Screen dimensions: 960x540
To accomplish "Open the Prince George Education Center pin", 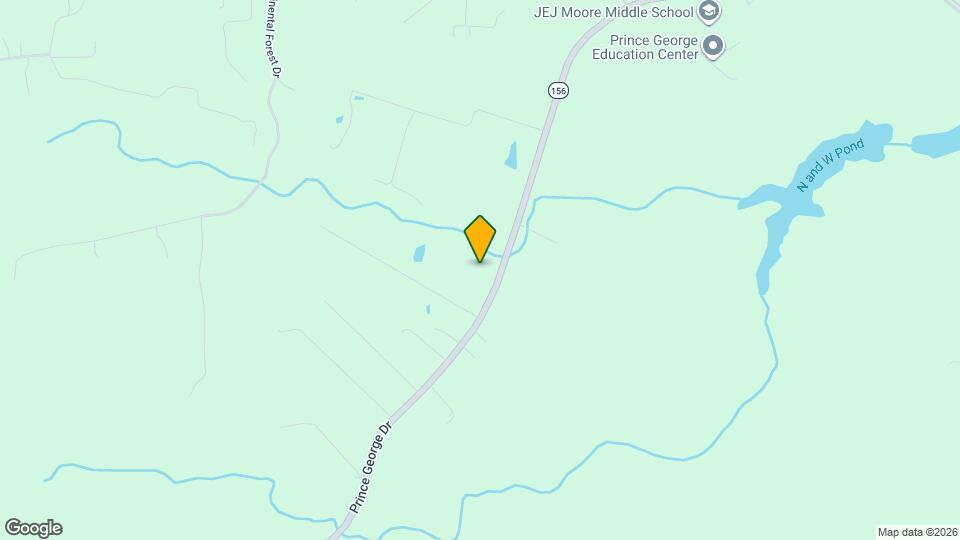I will [713, 46].
